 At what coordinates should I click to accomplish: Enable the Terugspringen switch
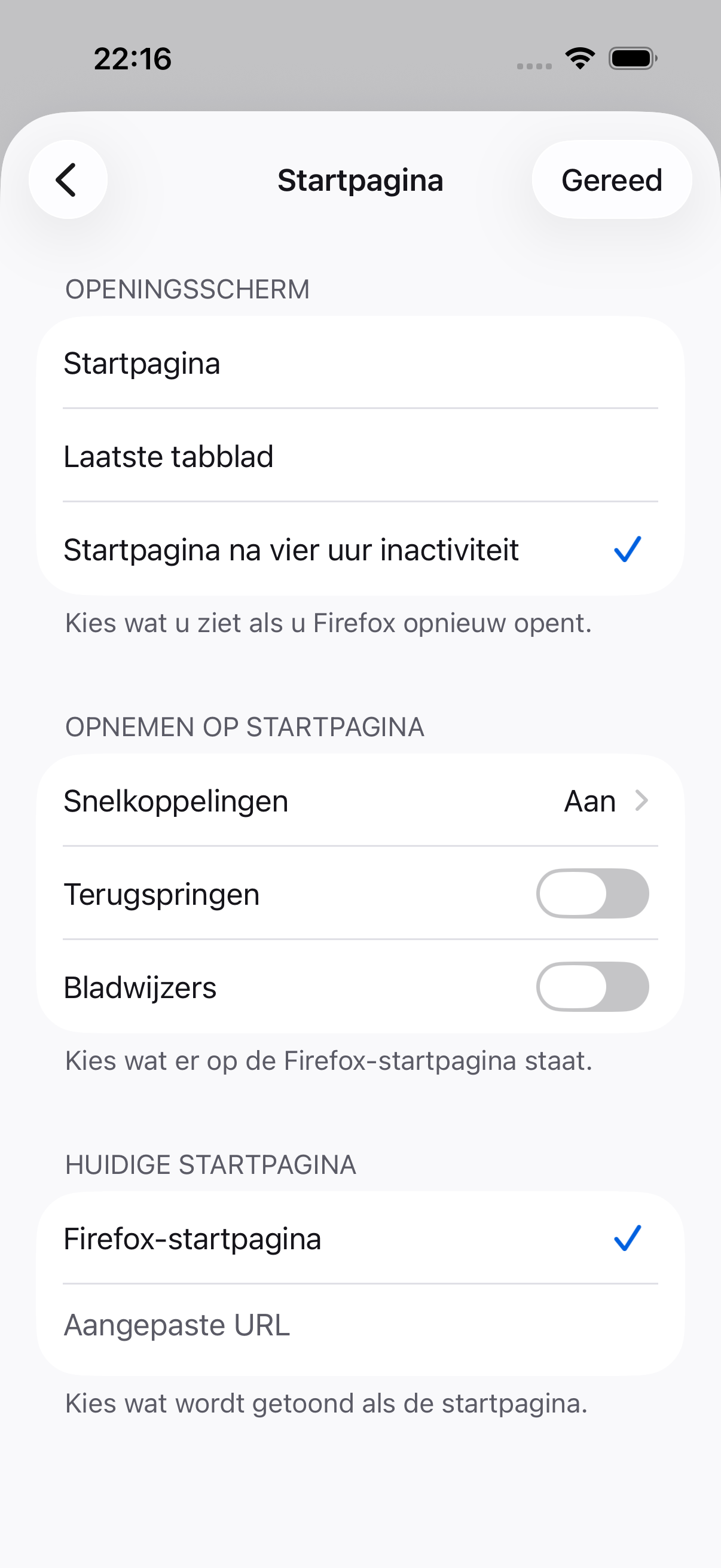pos(592,893)
